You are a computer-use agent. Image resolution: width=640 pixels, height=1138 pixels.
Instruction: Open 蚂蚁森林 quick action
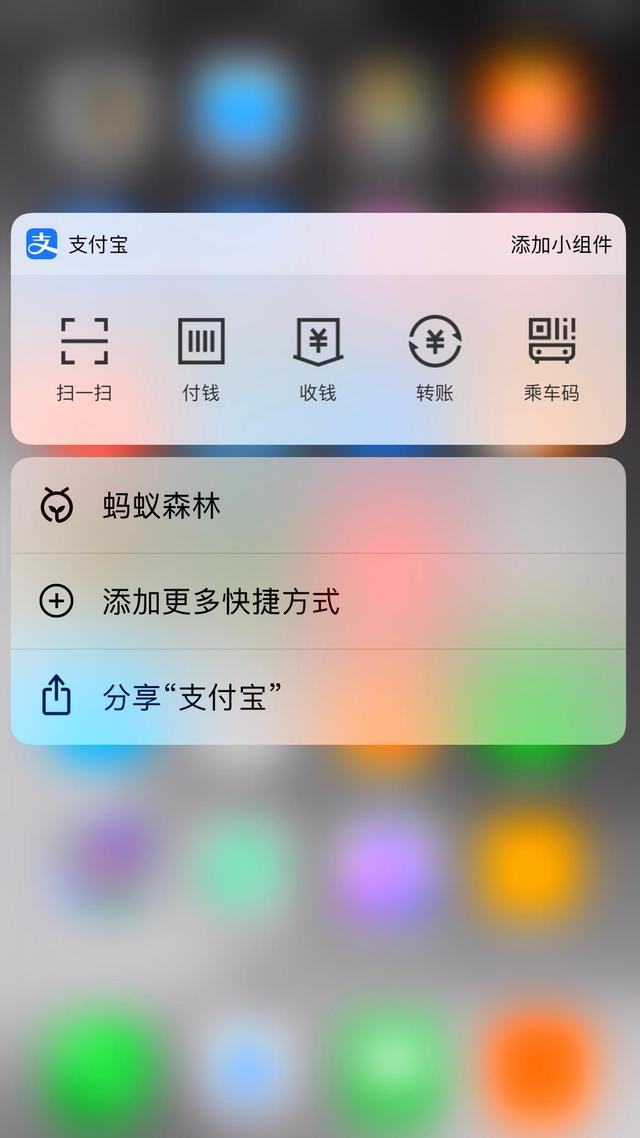(x=318, y=506)
